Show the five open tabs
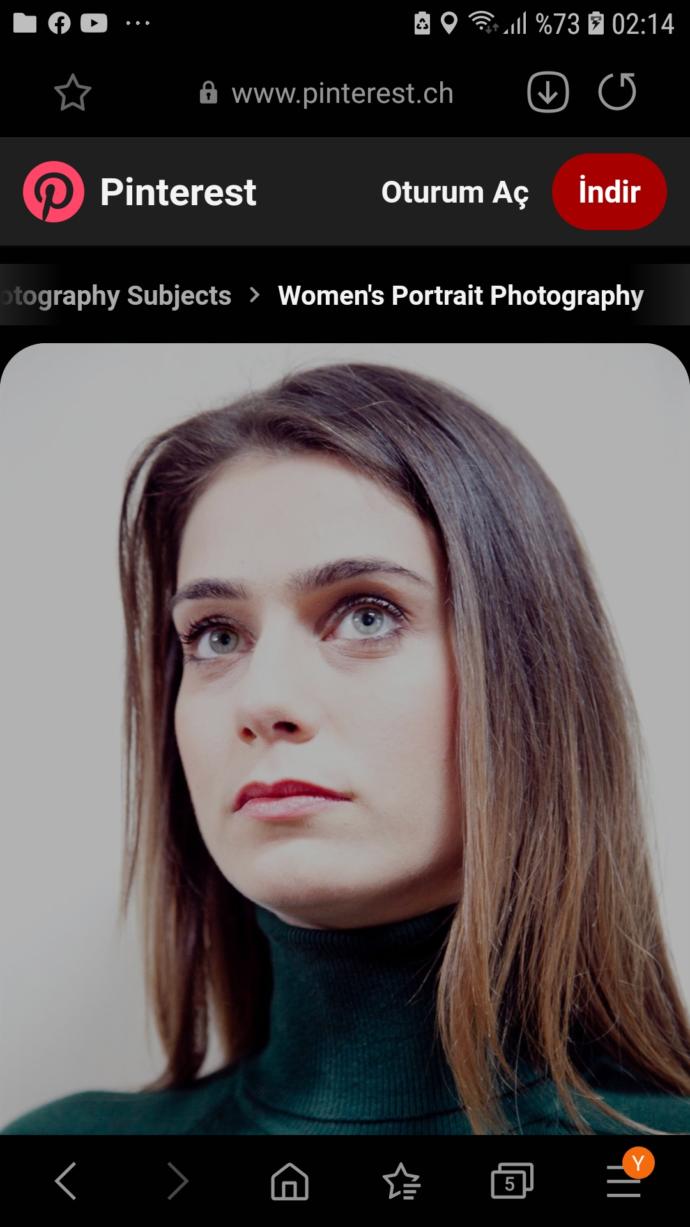This screenshot has height=1227, width=690. pos(512,1182)
